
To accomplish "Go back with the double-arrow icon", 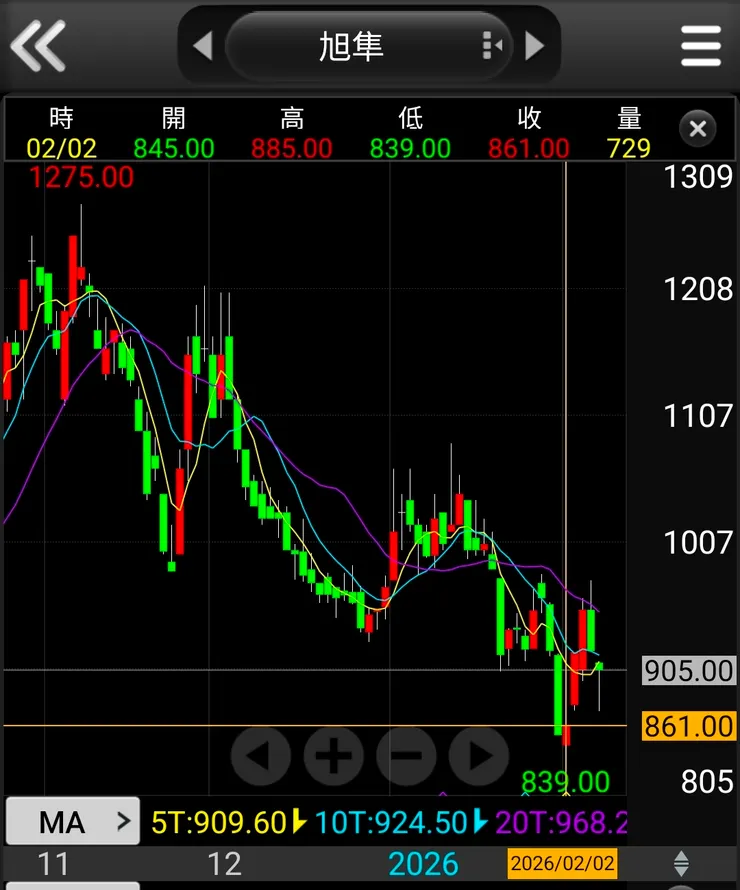I will 38,45.
